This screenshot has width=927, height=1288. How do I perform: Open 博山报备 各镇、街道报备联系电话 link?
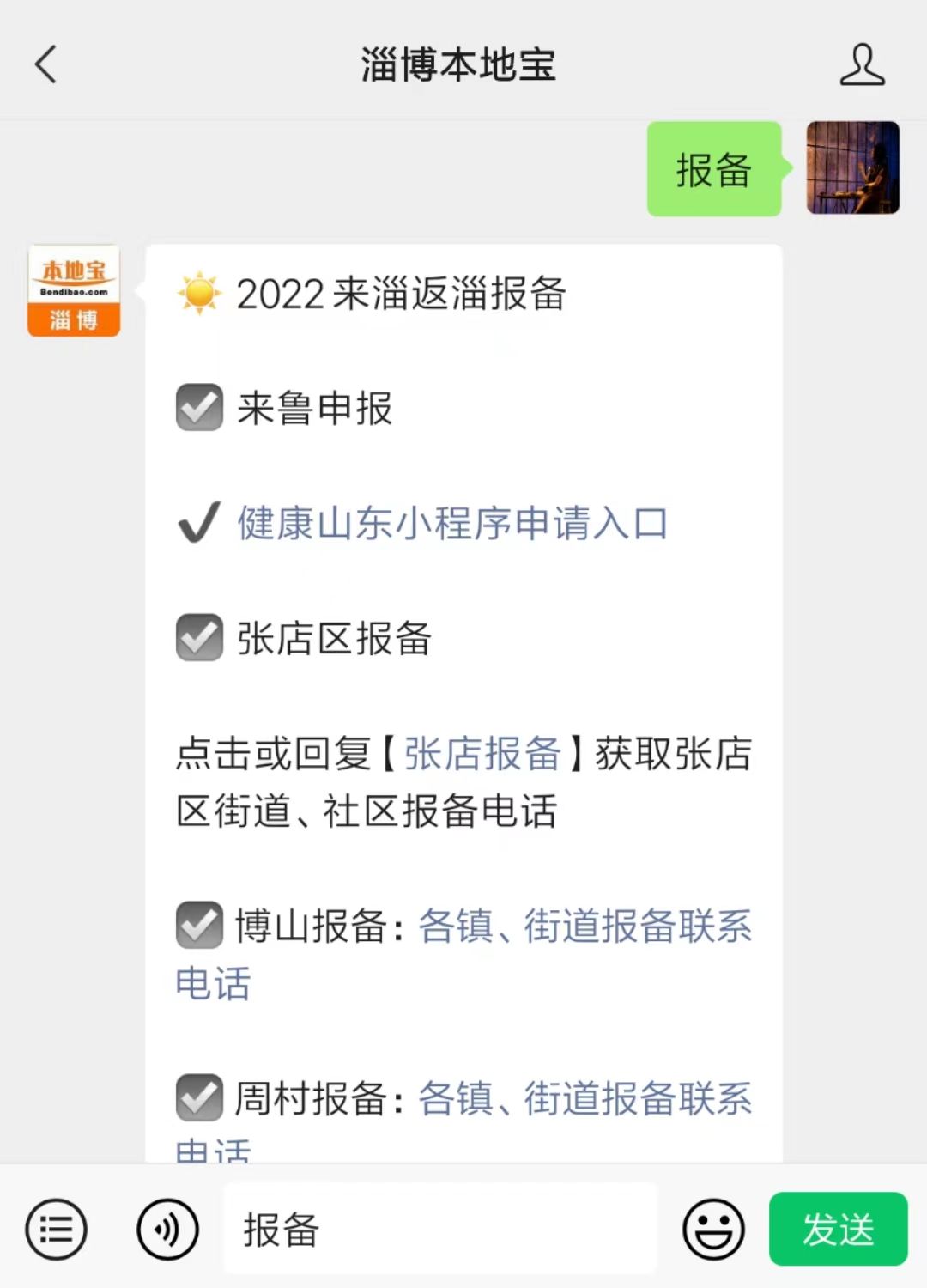click(x=584, y=927)
